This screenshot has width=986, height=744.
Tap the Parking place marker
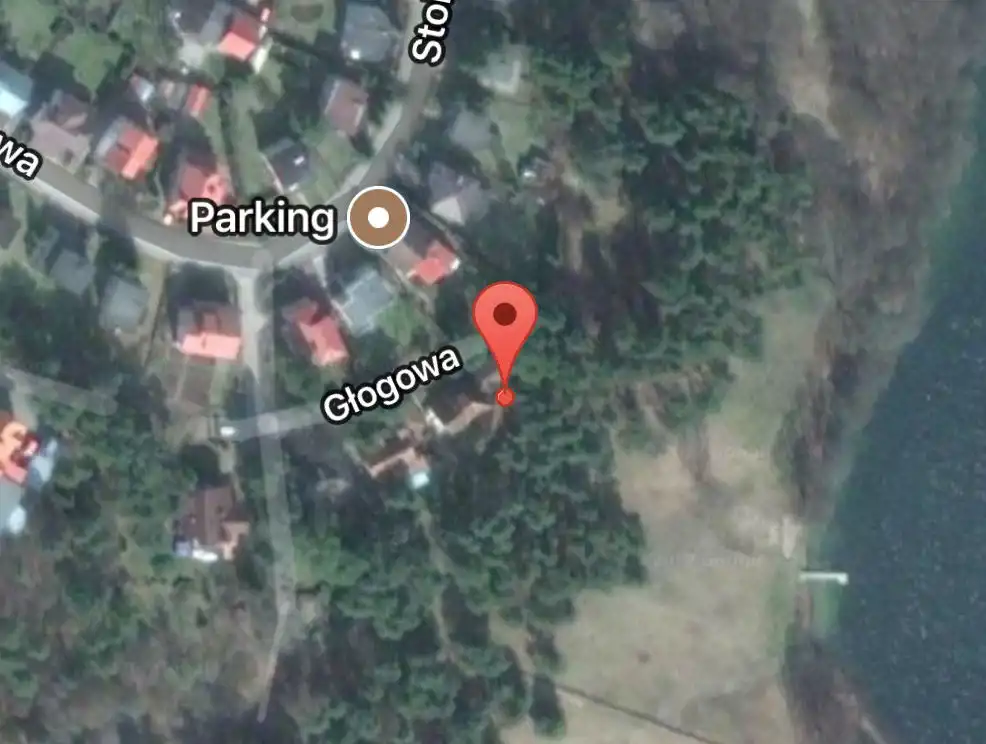pyautogui.click(x=379, y=217)
